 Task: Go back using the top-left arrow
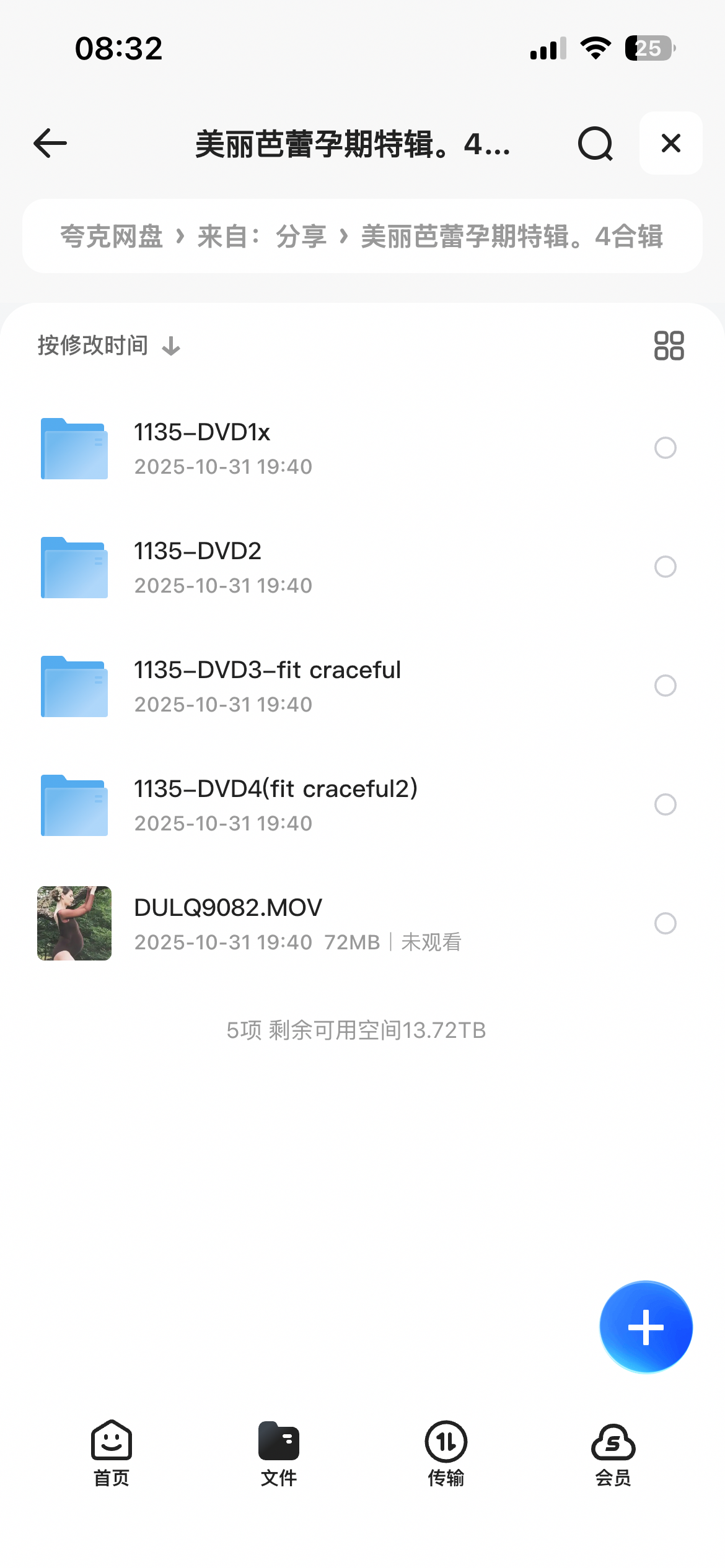coord(50,144)
